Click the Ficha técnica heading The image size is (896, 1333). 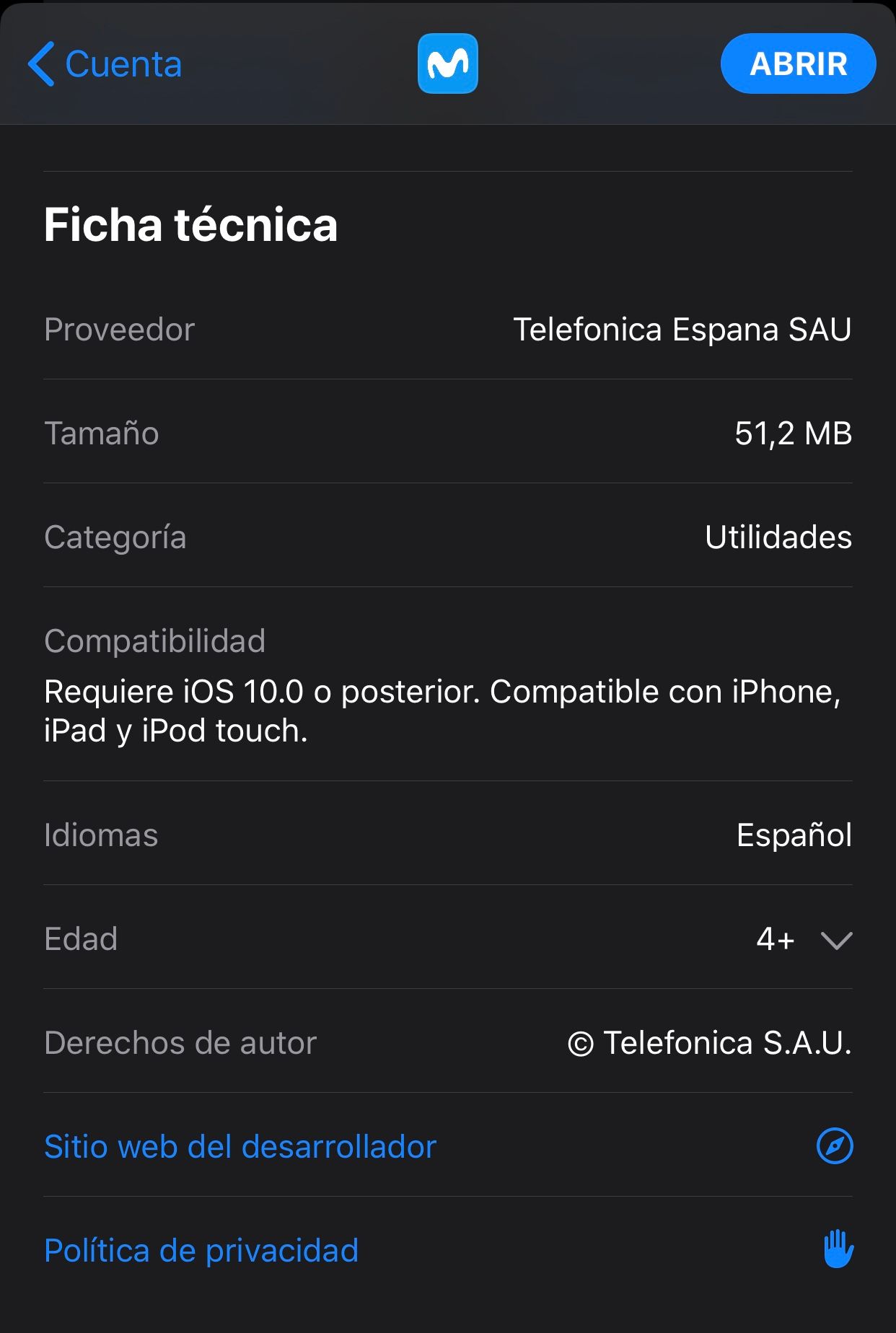point(190,226)
